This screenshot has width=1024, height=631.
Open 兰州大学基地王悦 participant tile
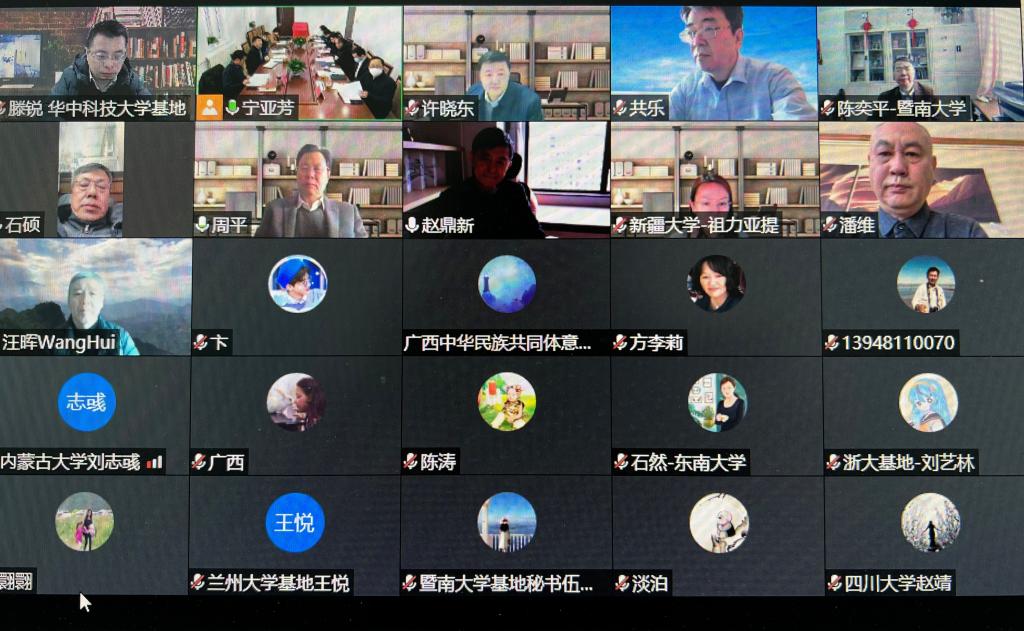pyautogui.click(x=295, y=534)
